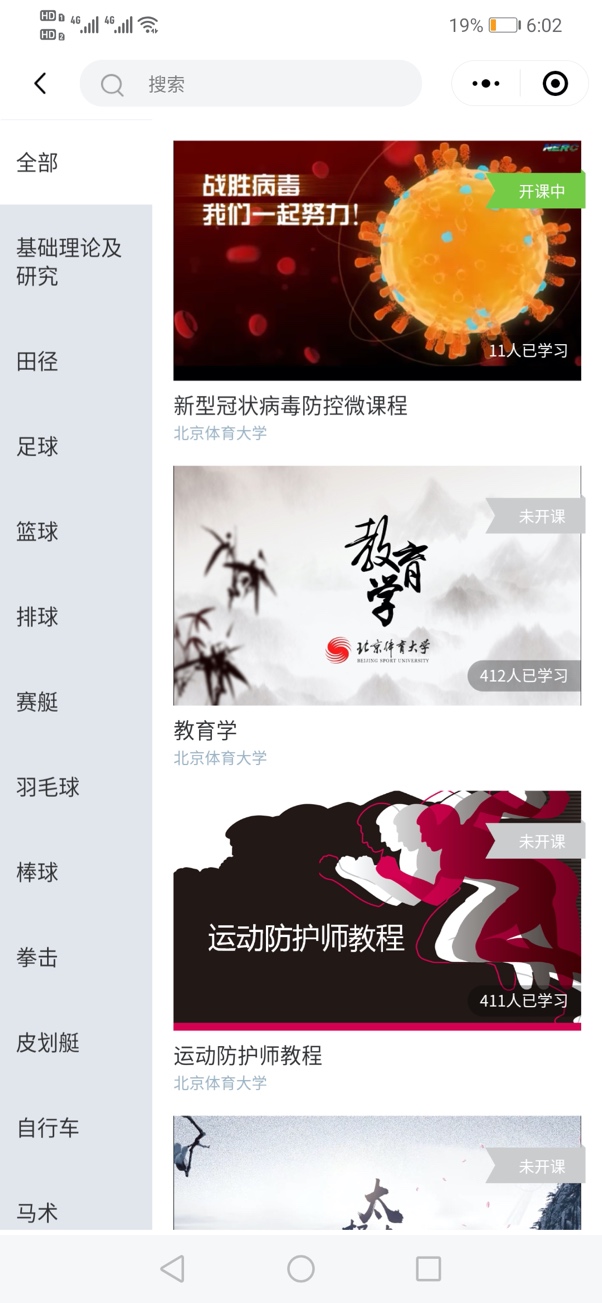Go back using the top-left arrow

(40, 84)
